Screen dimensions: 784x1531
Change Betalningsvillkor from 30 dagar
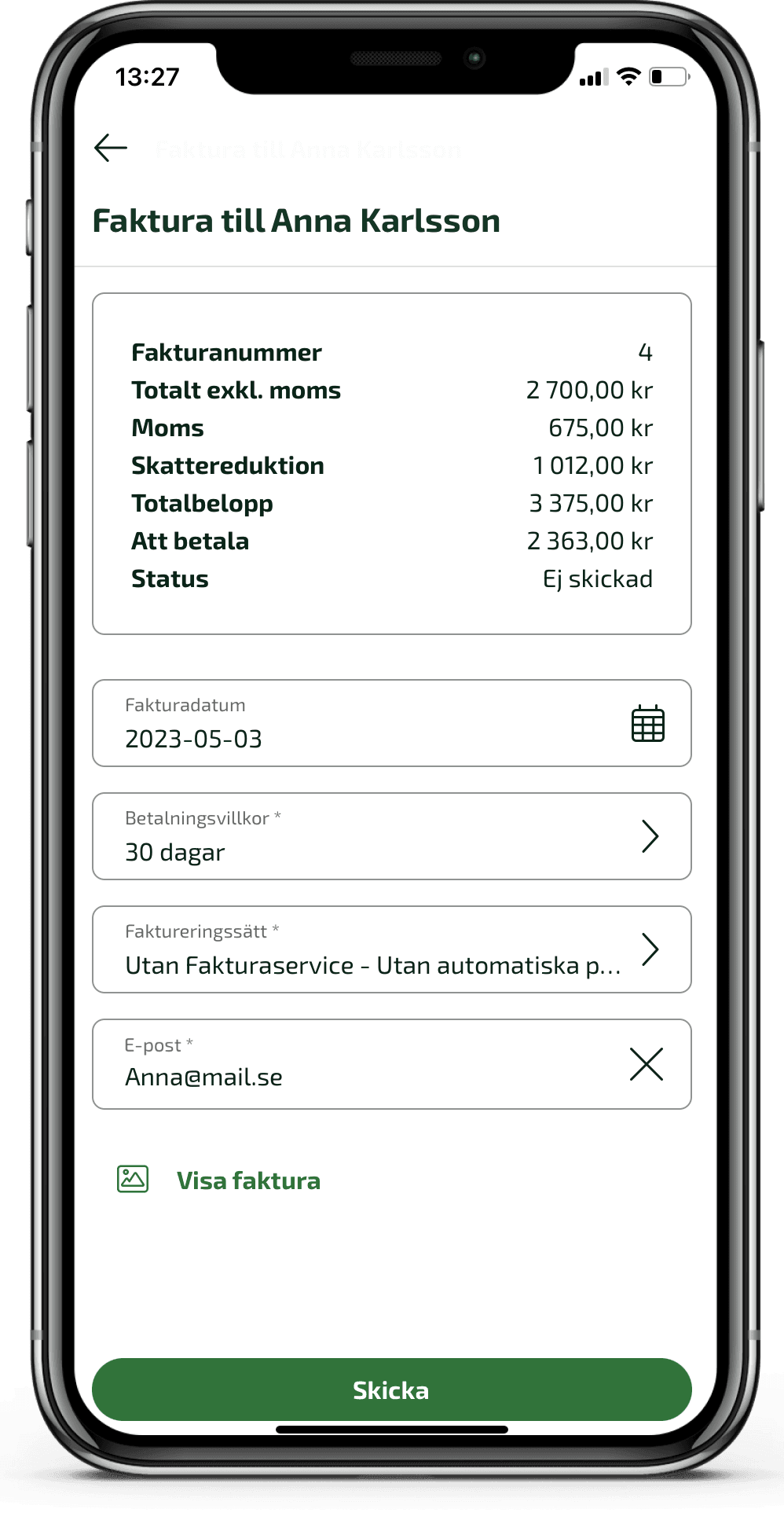point(391,836)
